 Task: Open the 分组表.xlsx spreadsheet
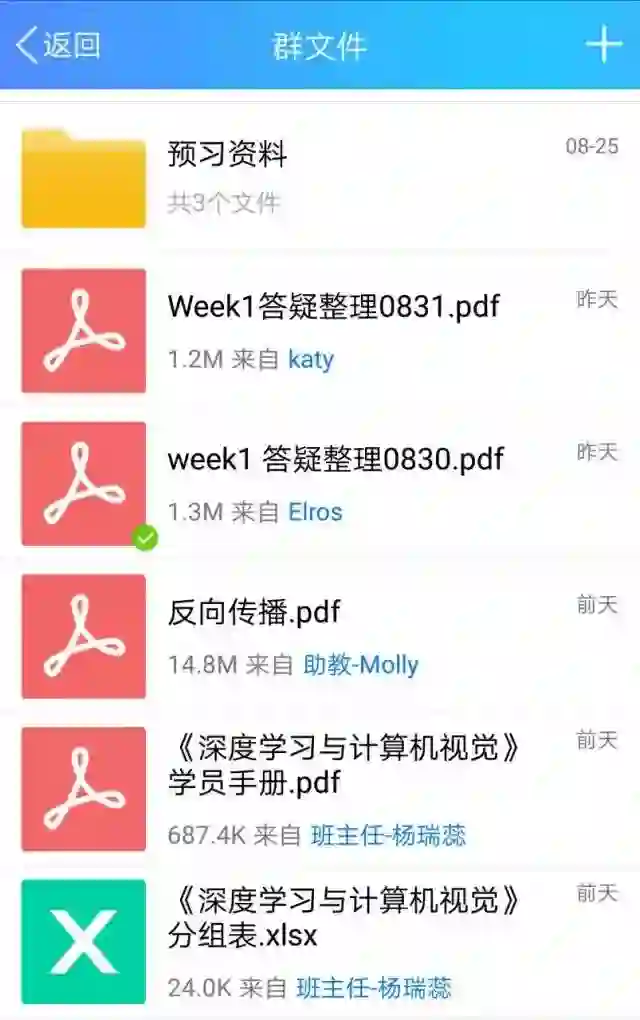click(345, 917)
